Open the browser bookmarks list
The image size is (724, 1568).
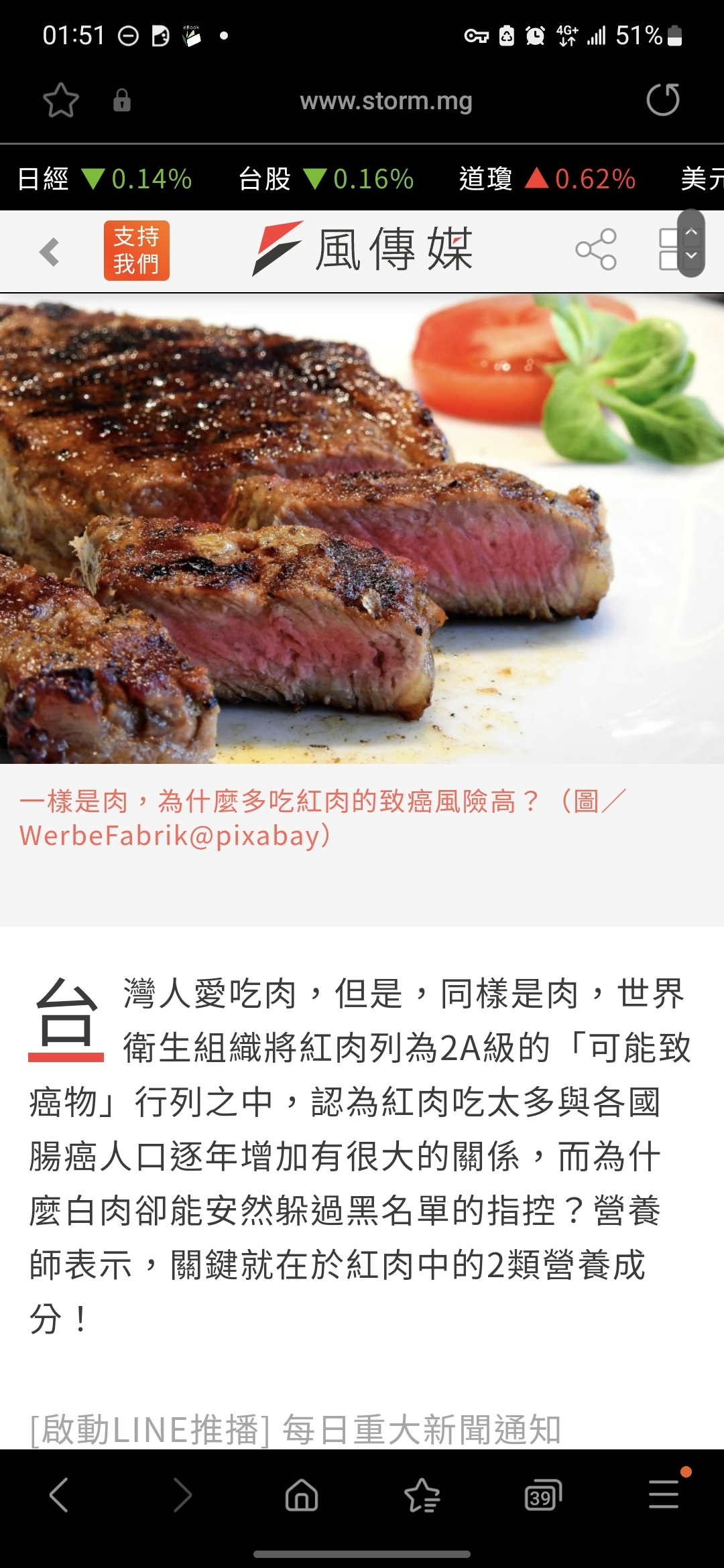tap(422, 1494)
